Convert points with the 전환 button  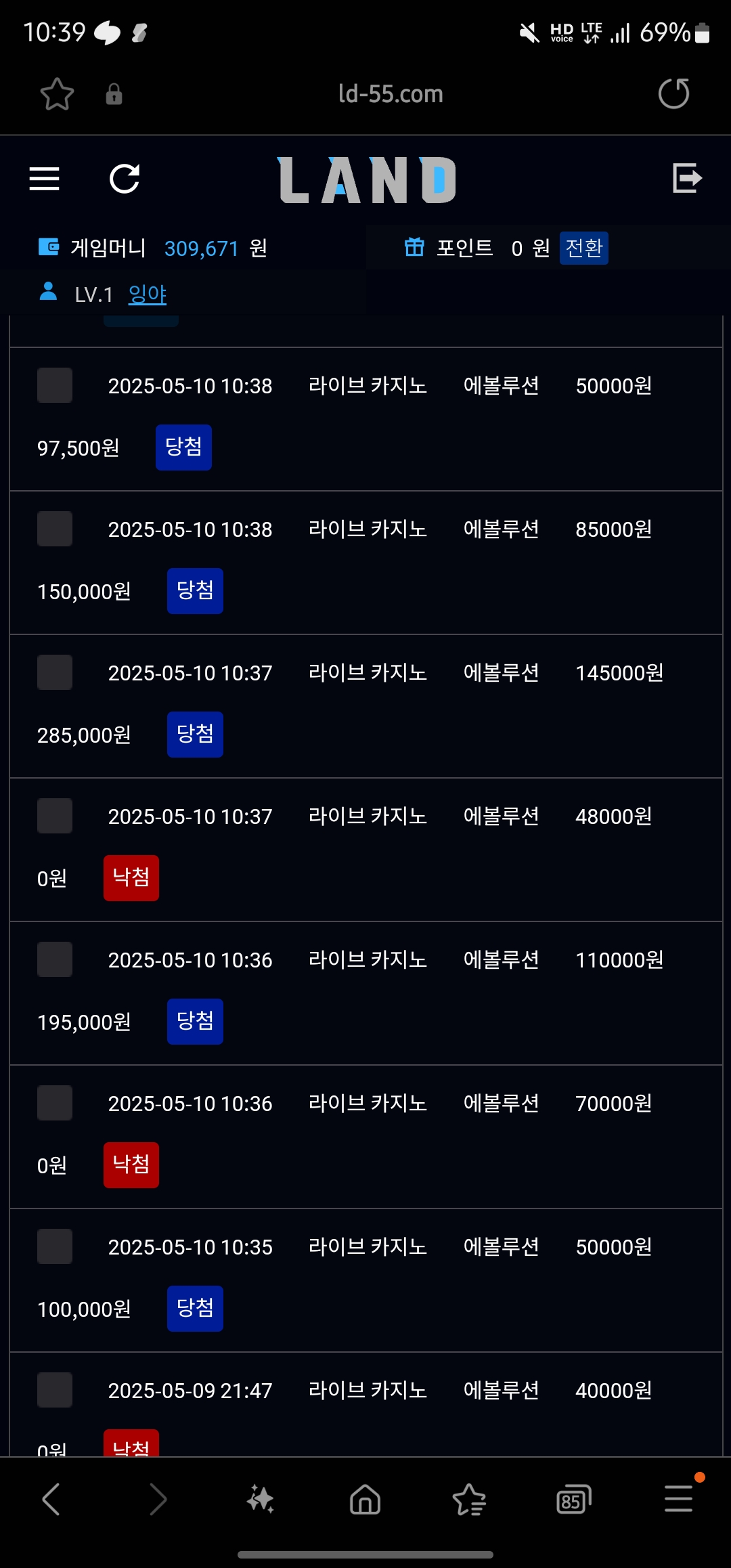584,248
